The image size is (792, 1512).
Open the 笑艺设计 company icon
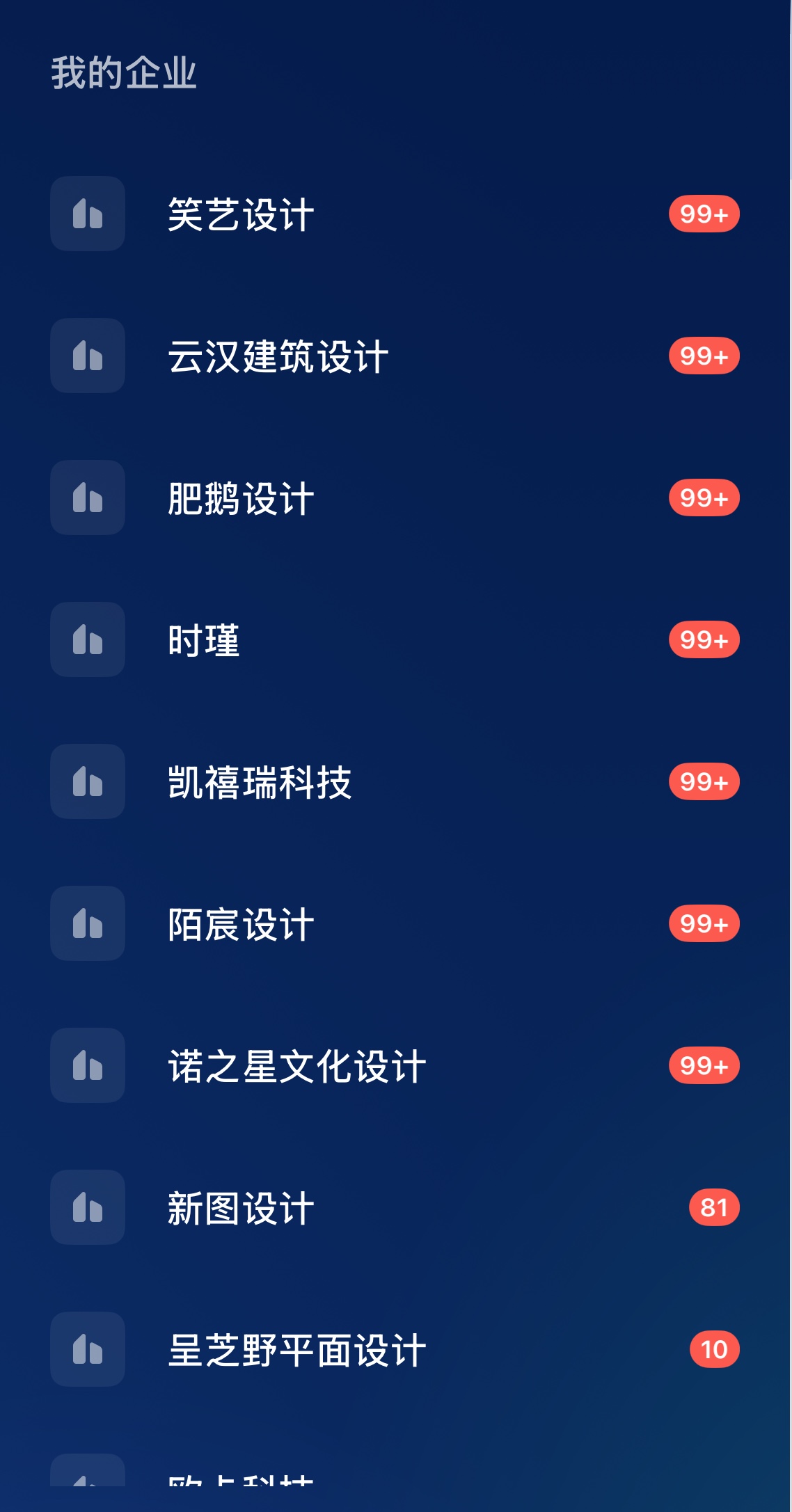pos(86,214)
